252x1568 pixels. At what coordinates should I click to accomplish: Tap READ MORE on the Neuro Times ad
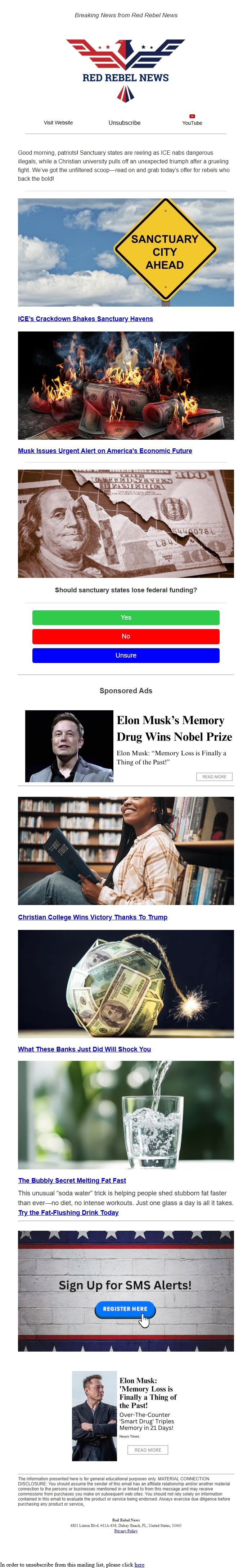148,1450
